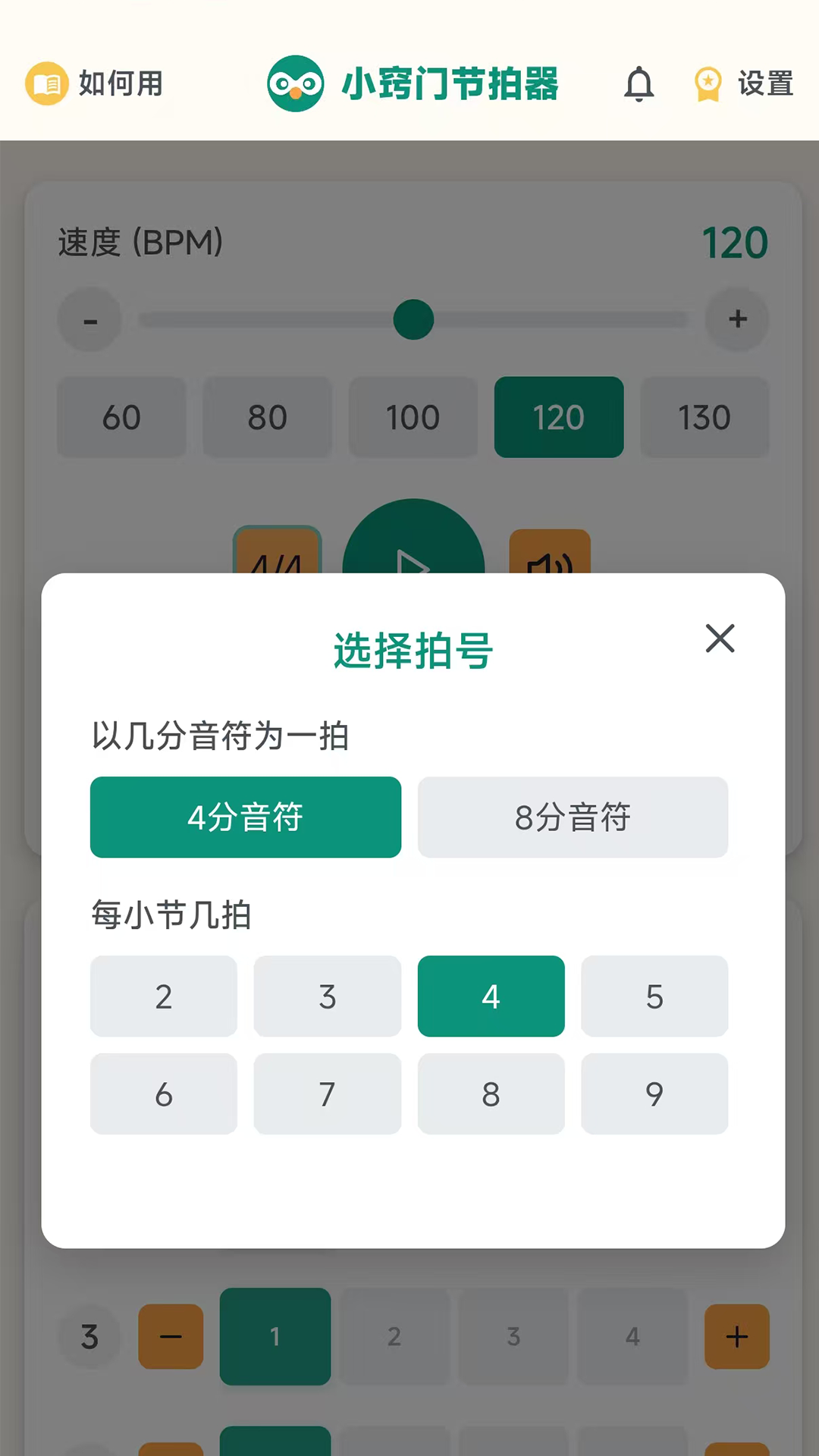Choose 4 beats per measure
This screenshot has height=1456, width=819.
(x=491, y=996)
